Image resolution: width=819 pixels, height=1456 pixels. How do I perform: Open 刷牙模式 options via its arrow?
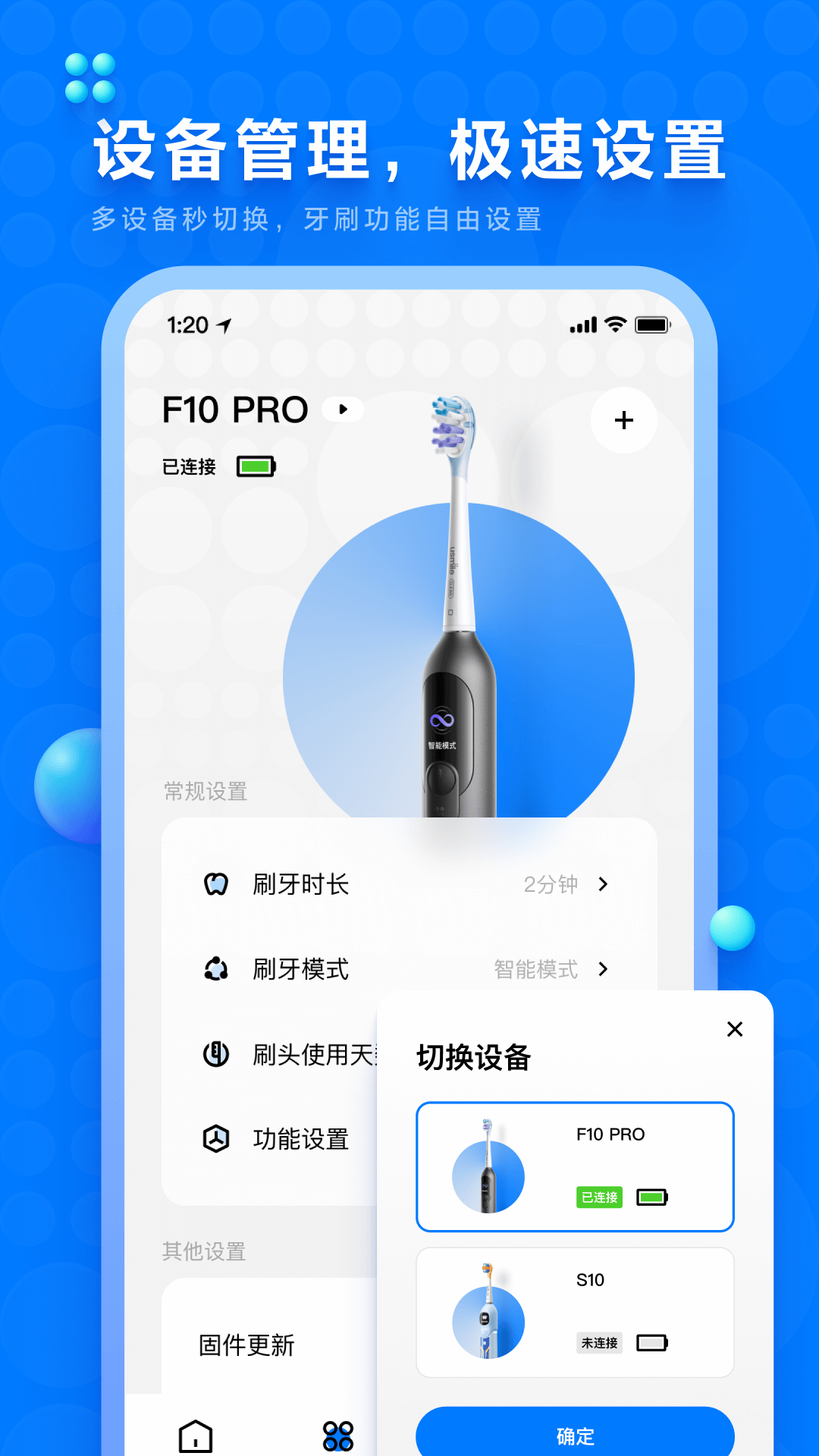click(603, 969)
